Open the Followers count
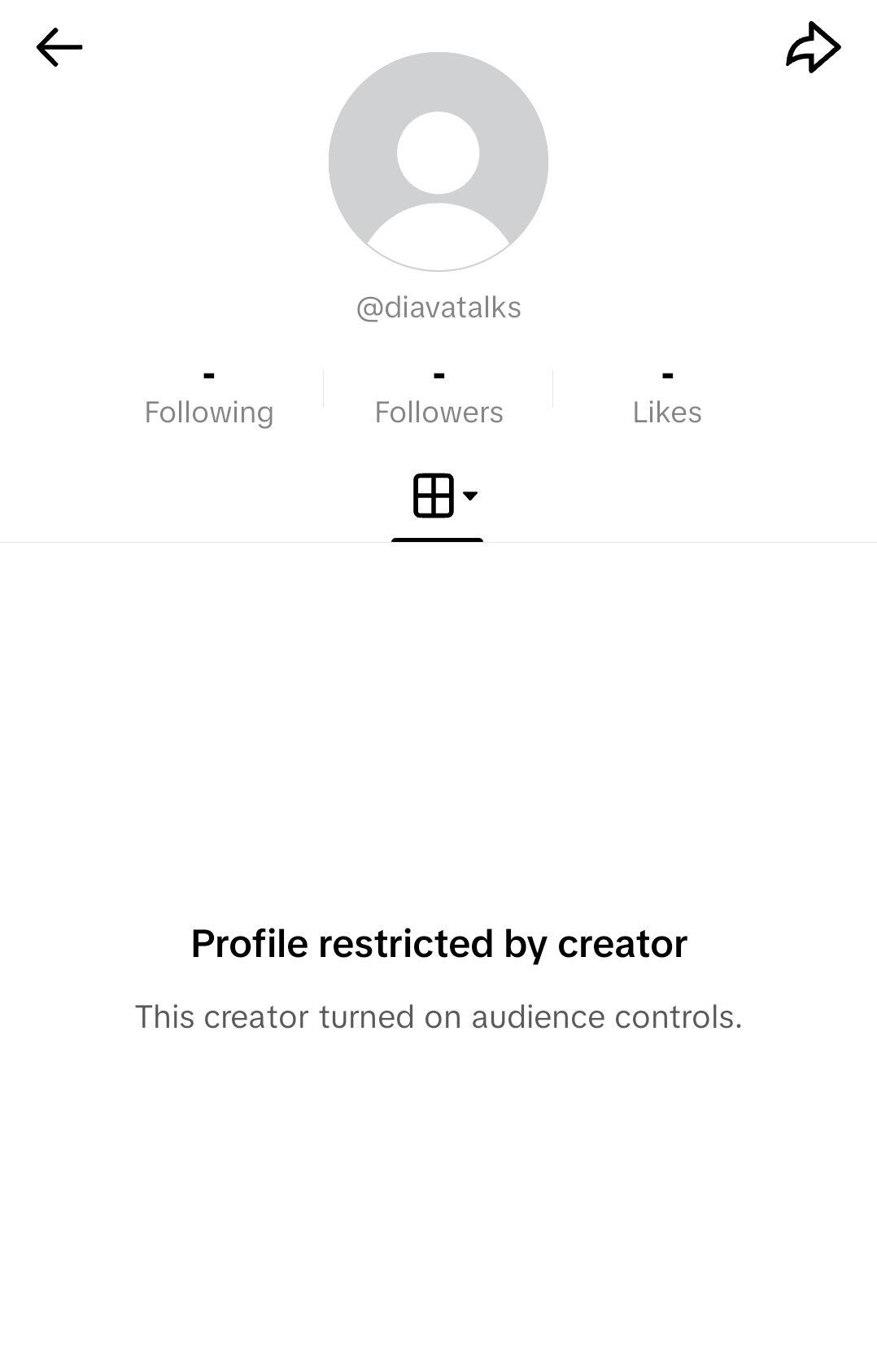877x1372 pixels. point(438,396)
